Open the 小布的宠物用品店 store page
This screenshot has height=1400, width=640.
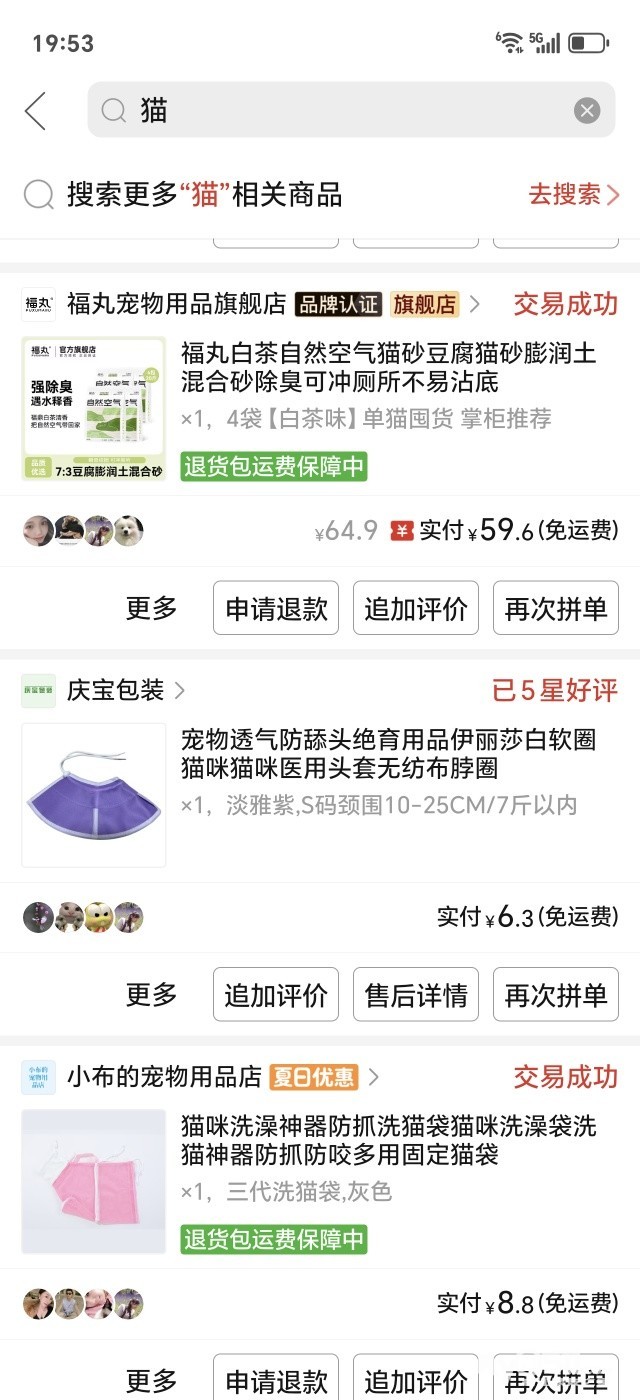tap(164, 1077)
